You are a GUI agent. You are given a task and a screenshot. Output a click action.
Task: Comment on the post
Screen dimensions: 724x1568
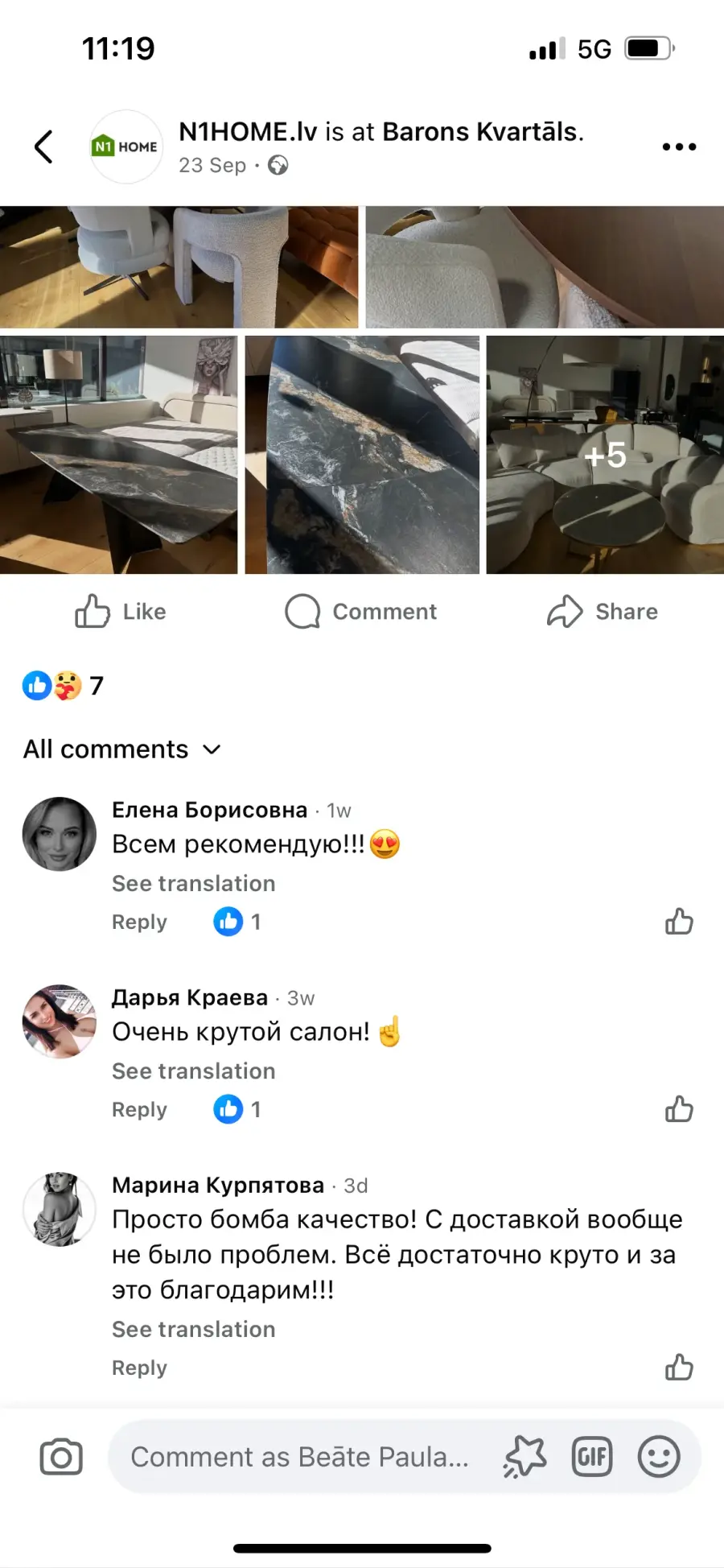[361, 612]
